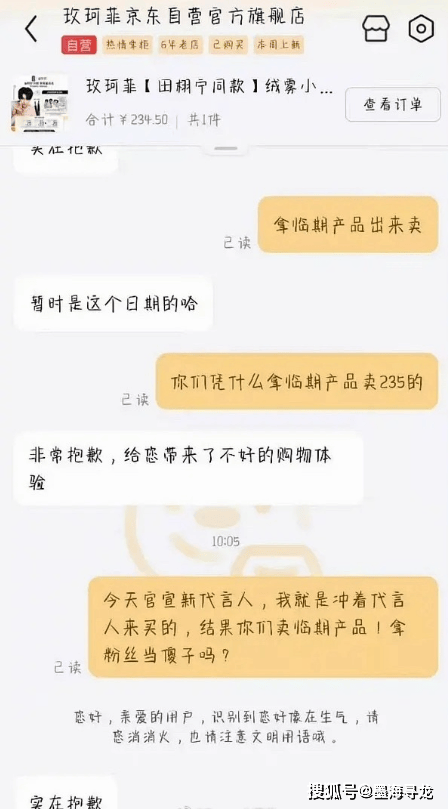The image size is (448, 809).
Task: Go back using the top-left arrow
Action: click(x=31, y=28)
